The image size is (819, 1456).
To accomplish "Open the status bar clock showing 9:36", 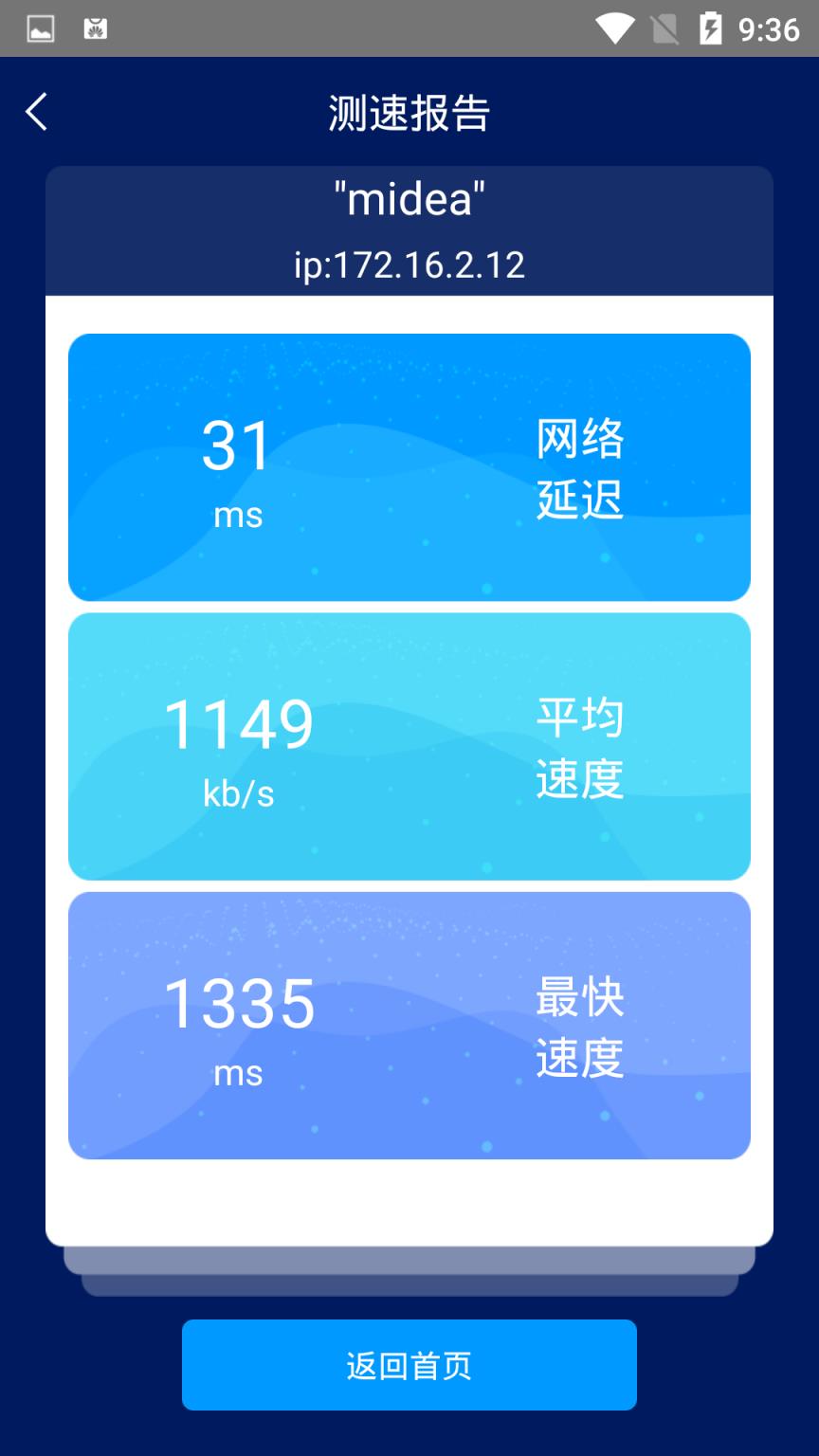I will click(x=770, y=28).
